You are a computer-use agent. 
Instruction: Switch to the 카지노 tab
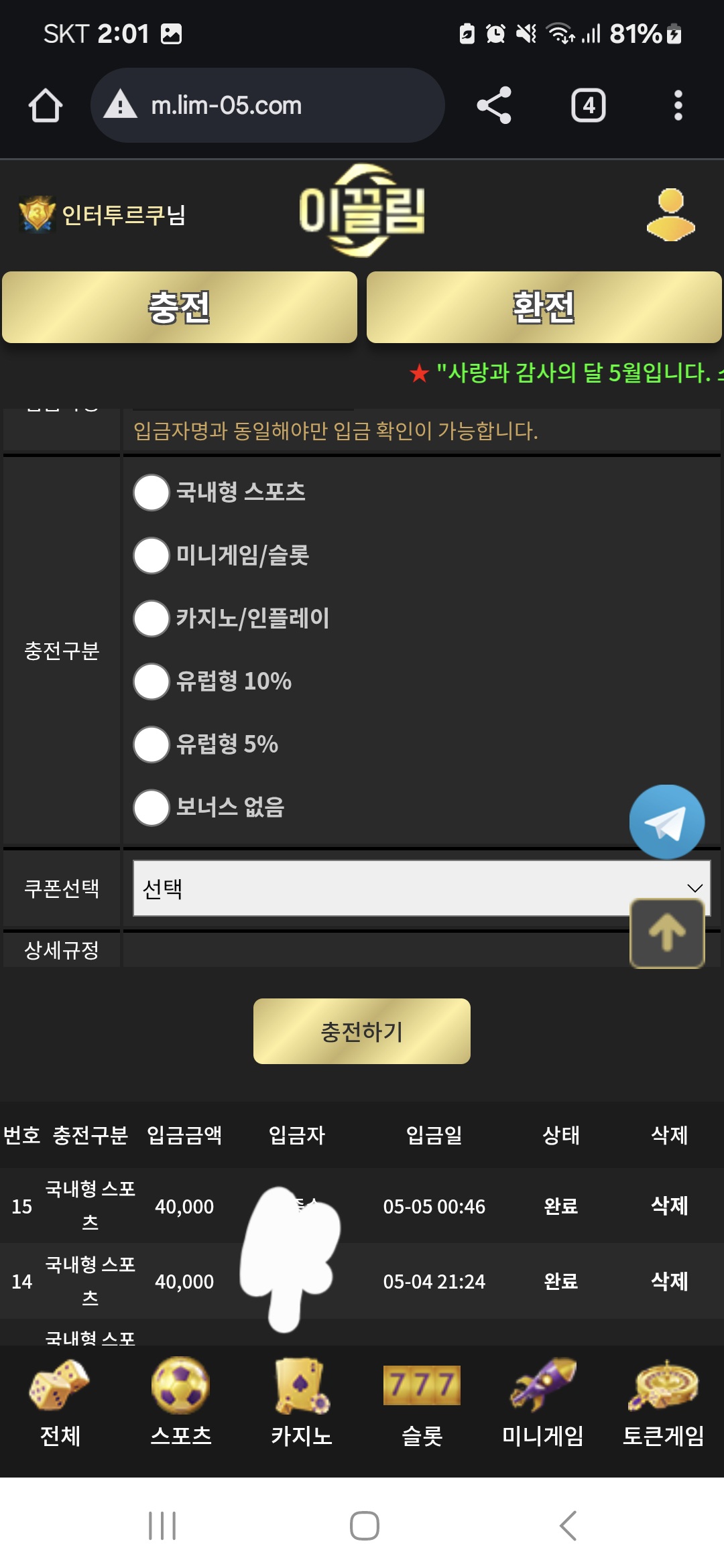click(302, 1401)
